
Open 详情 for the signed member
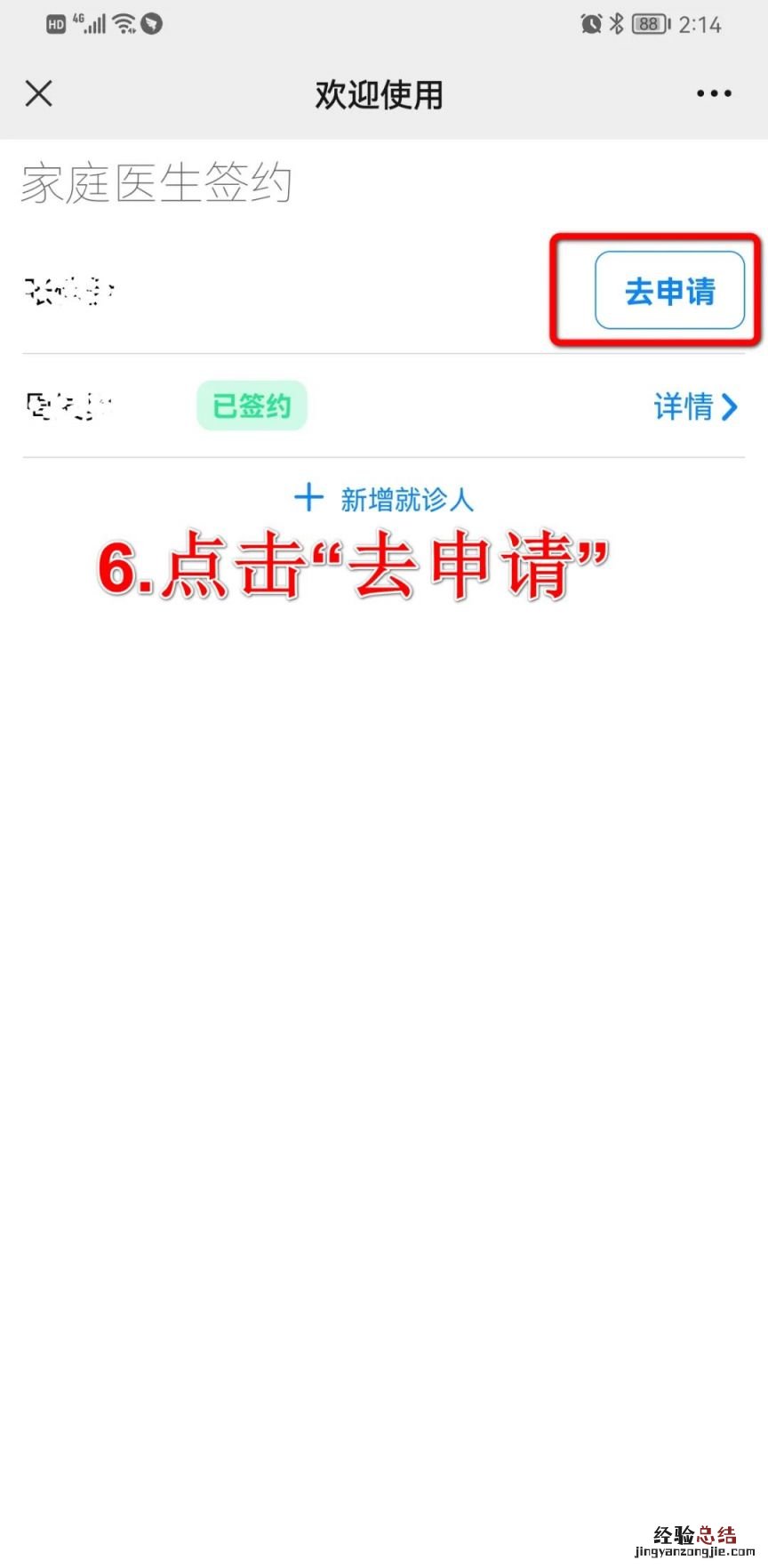[x=695, y=406]
